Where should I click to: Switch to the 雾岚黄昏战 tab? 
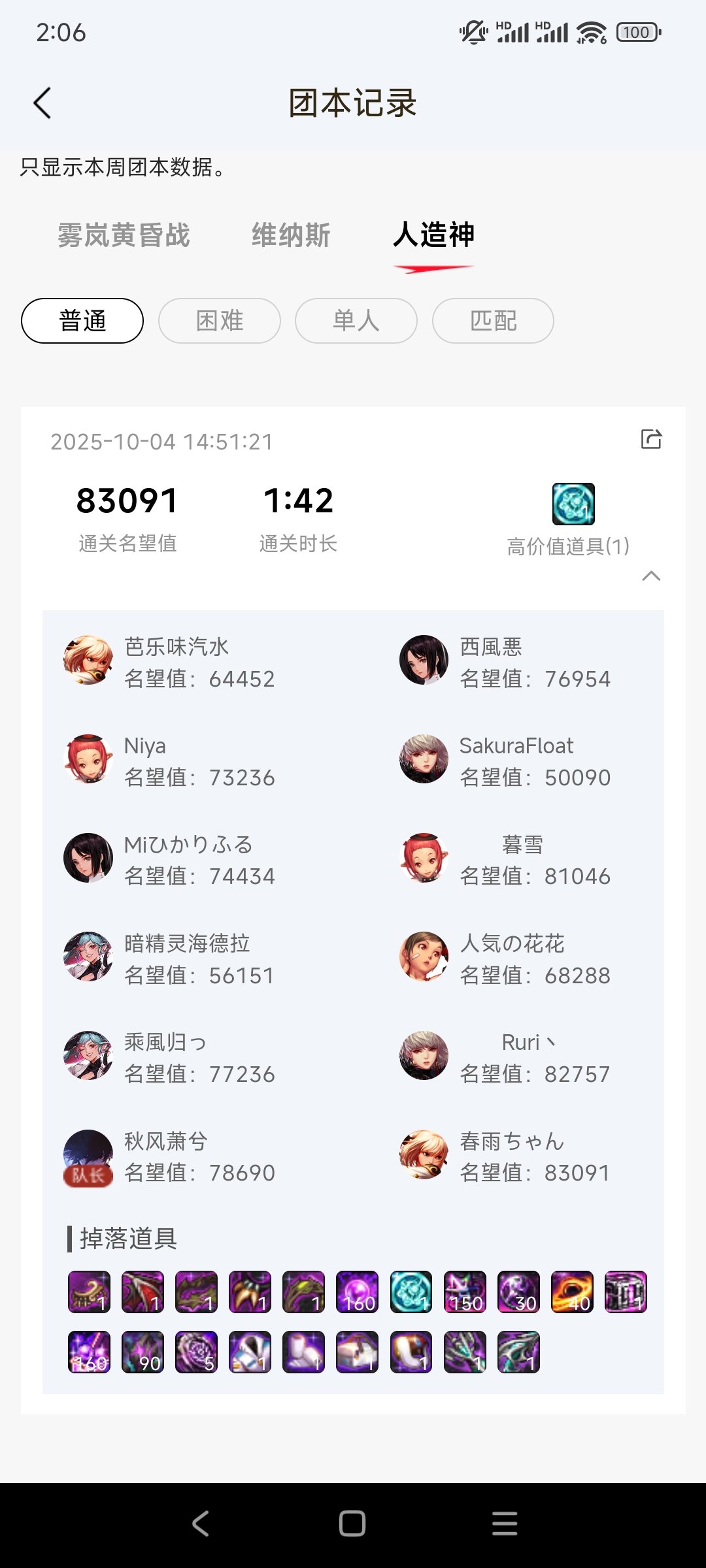pos(124,235)
